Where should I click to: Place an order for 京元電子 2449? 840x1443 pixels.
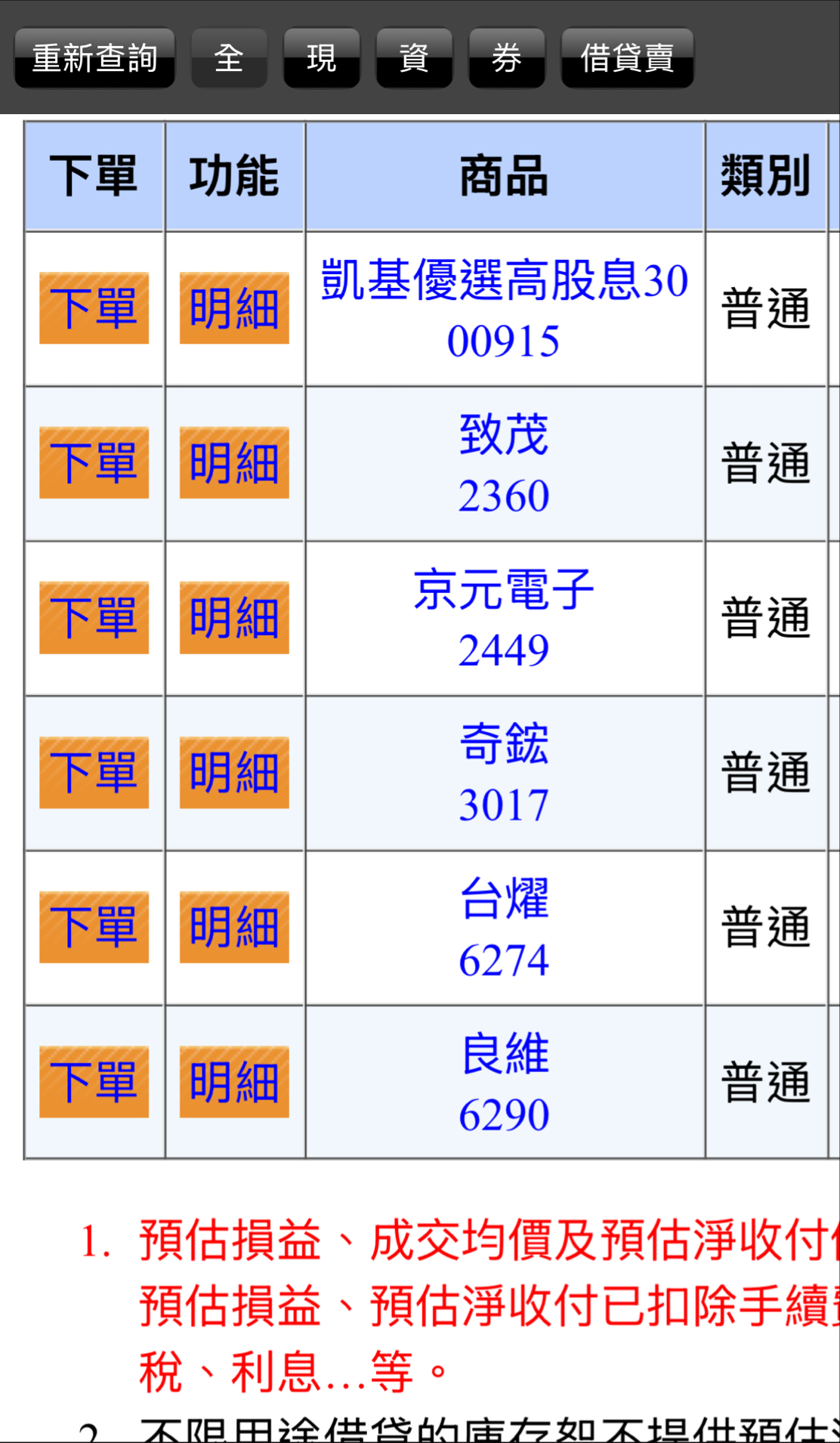[x=94, y=617]
